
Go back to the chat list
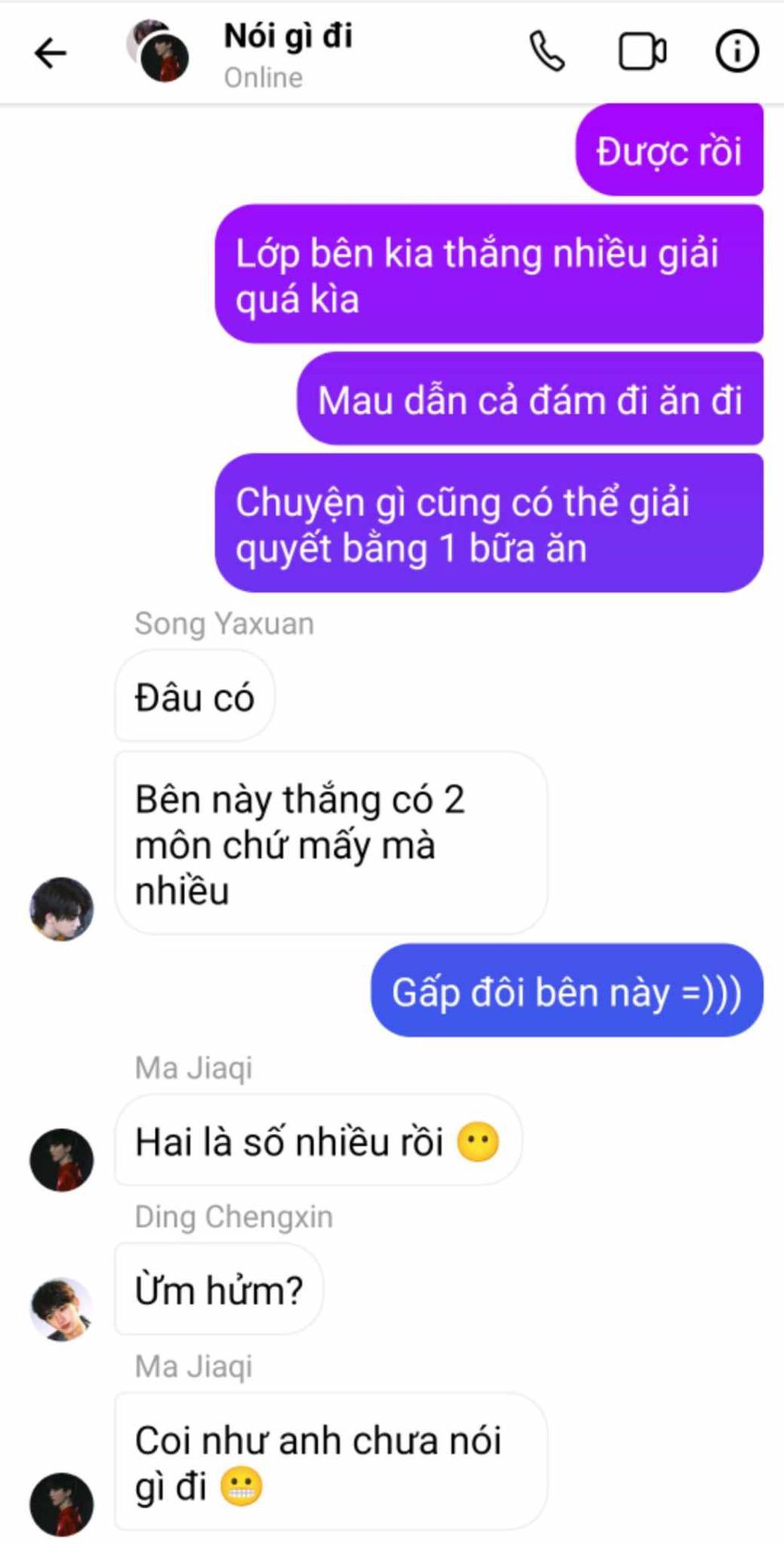(x=50, y=54)
